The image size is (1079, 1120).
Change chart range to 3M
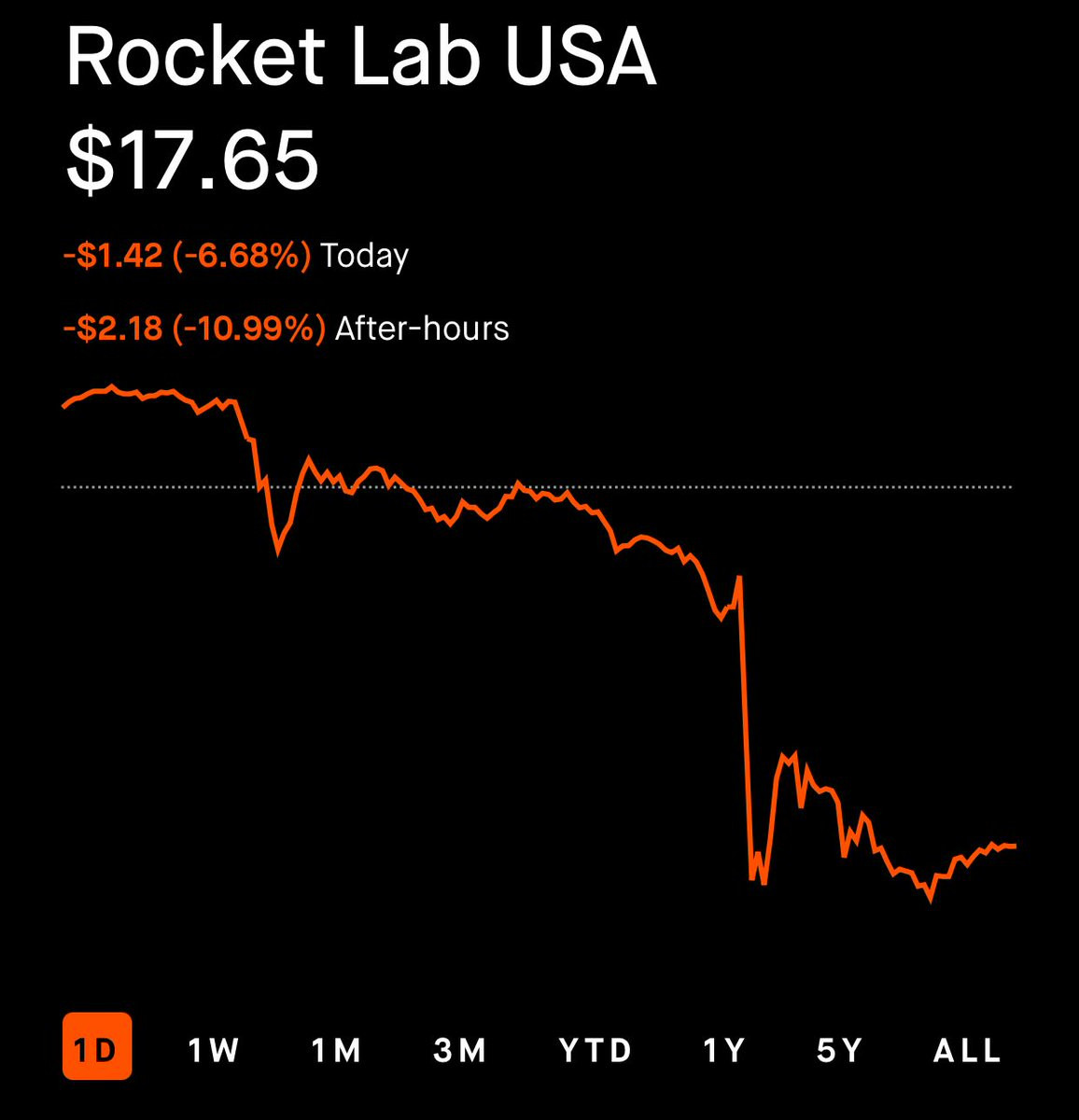click(x=459, y=1051)
